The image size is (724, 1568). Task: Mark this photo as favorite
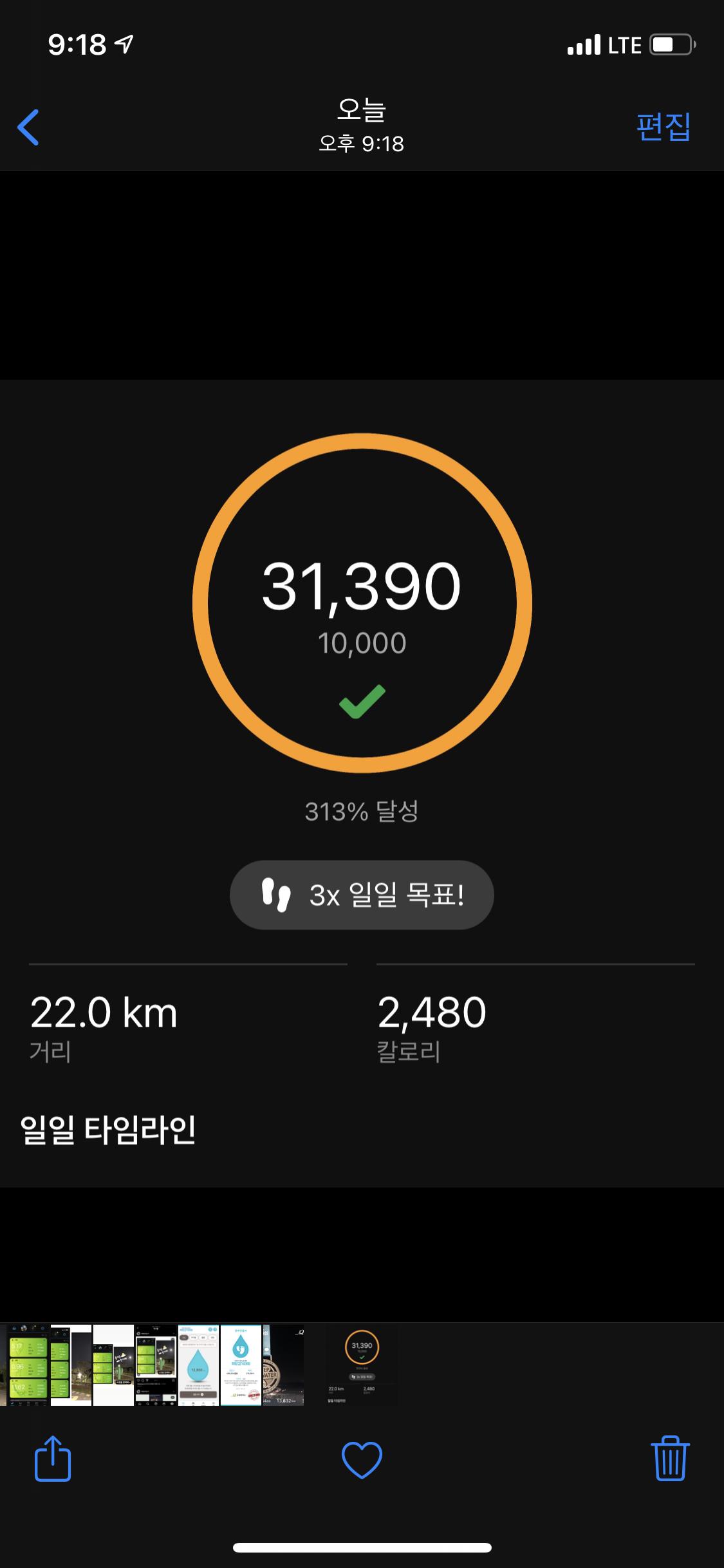click(362, 1459)
